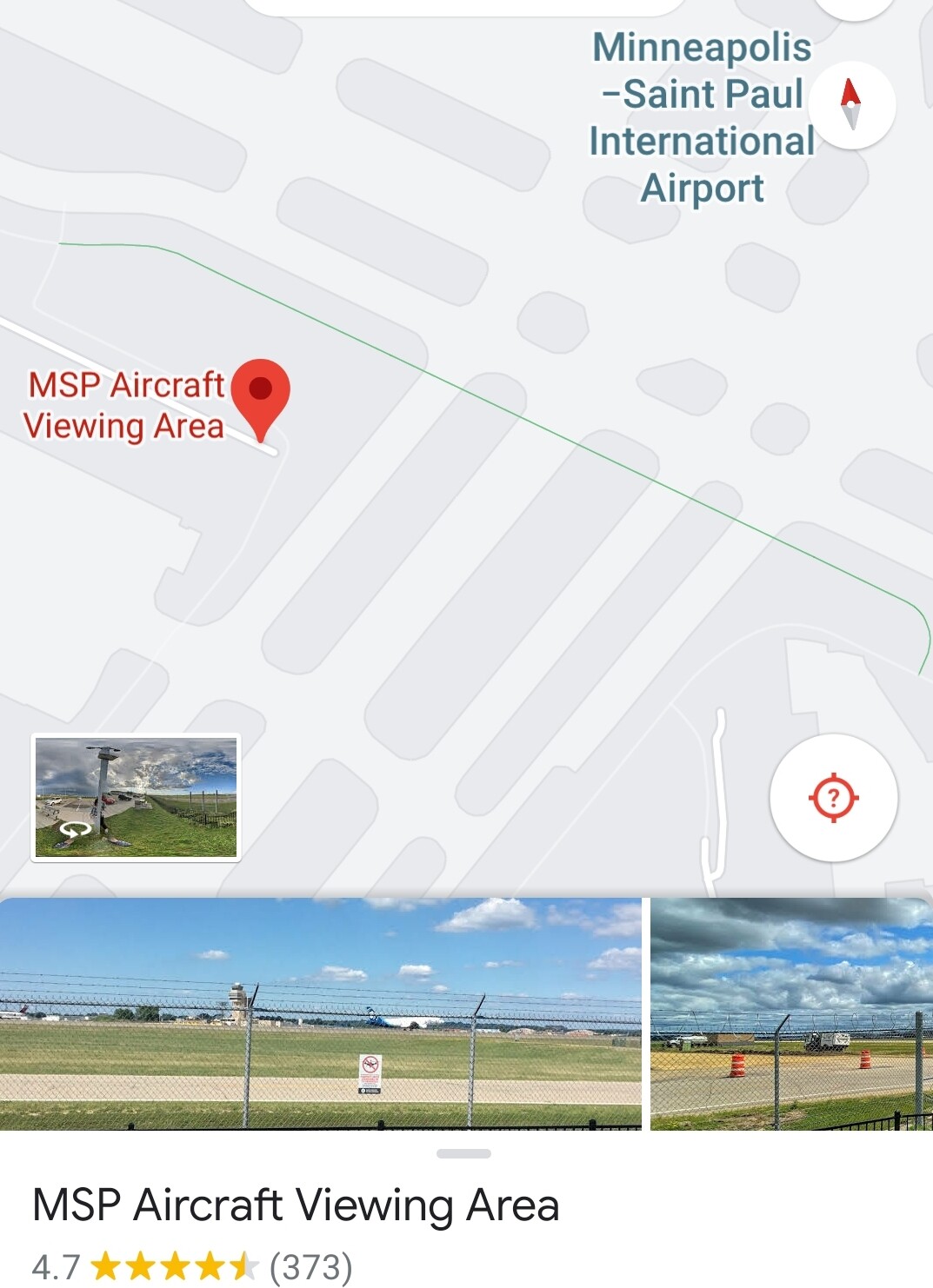Screen dimensions: 933x1288
Task: Expand the place sheet with the drag handle
Action: tap(464, 1153)
